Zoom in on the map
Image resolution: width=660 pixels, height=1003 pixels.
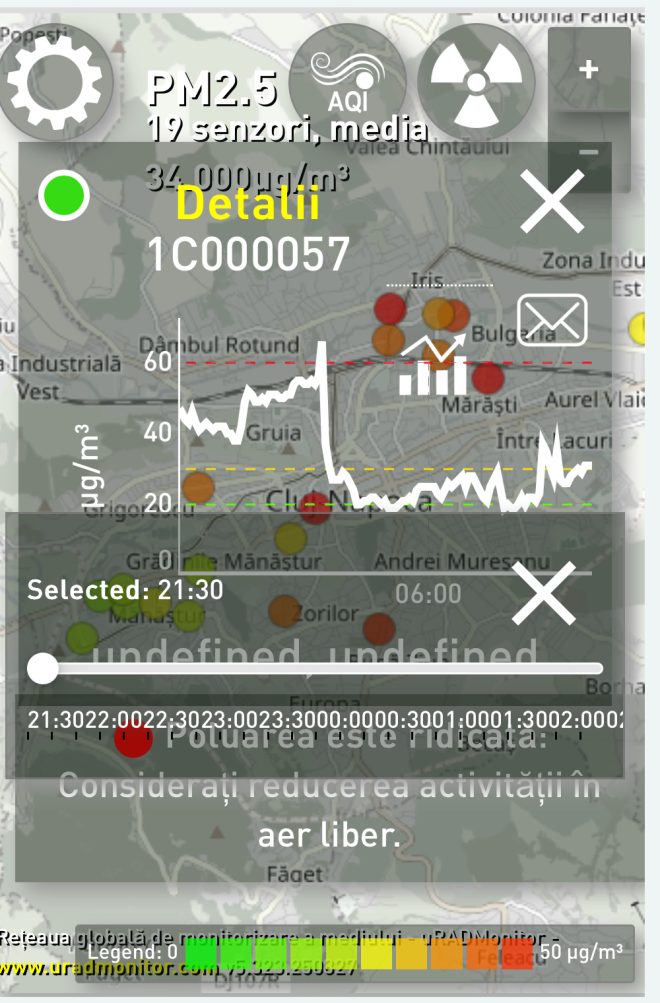[x=589, y=70]
